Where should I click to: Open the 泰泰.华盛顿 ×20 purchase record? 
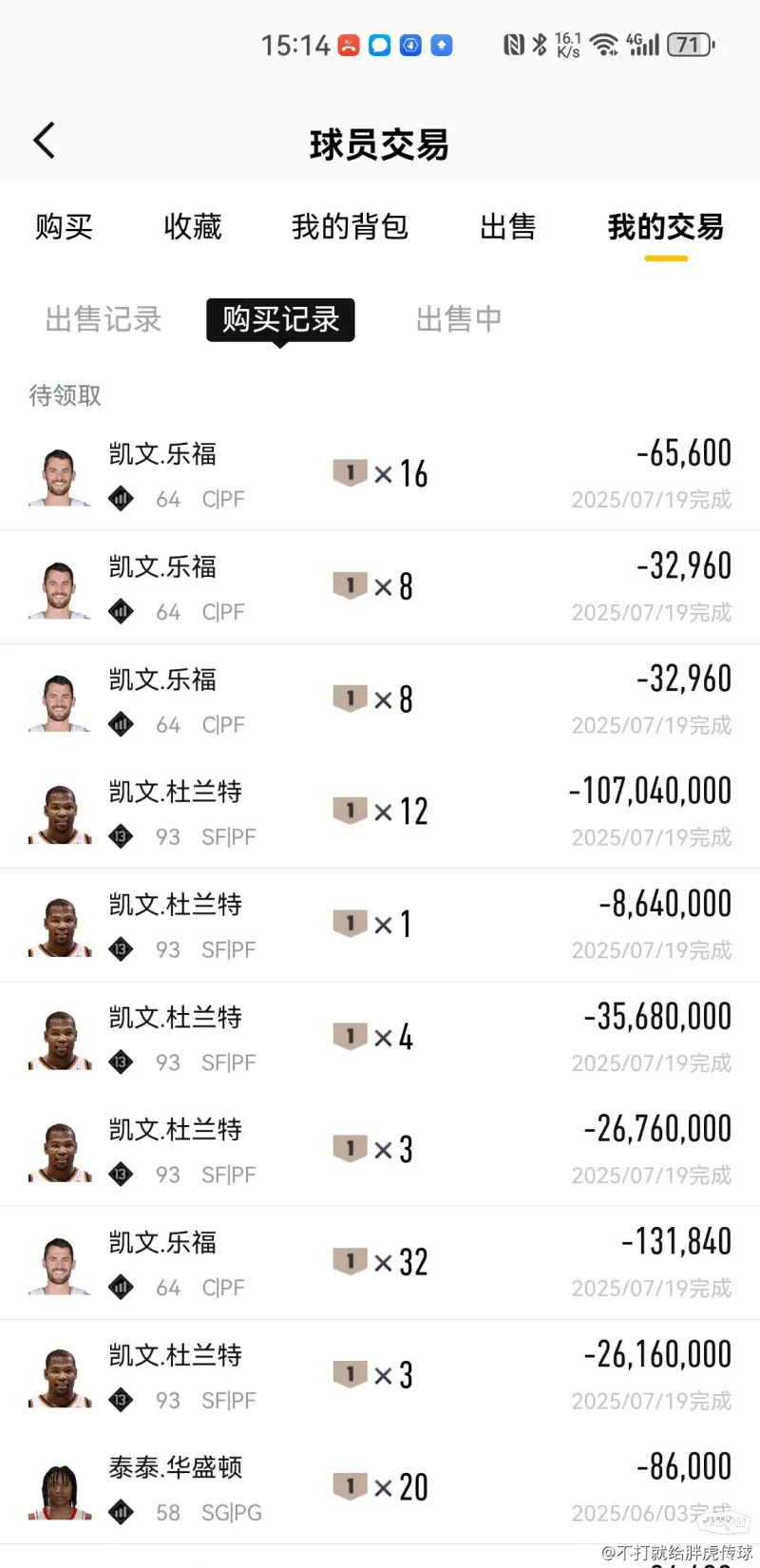380,1488
